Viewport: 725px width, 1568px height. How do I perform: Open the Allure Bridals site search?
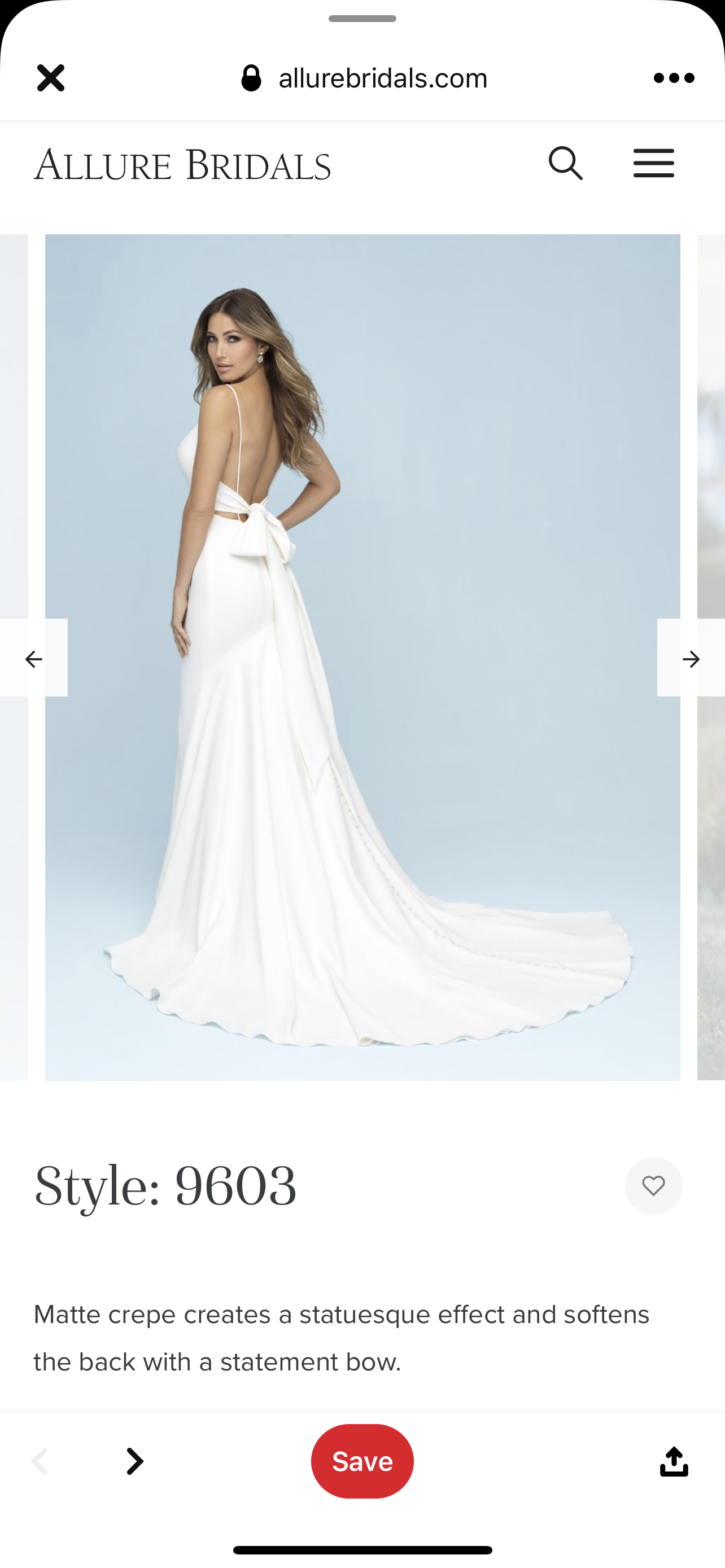point(566,163)
